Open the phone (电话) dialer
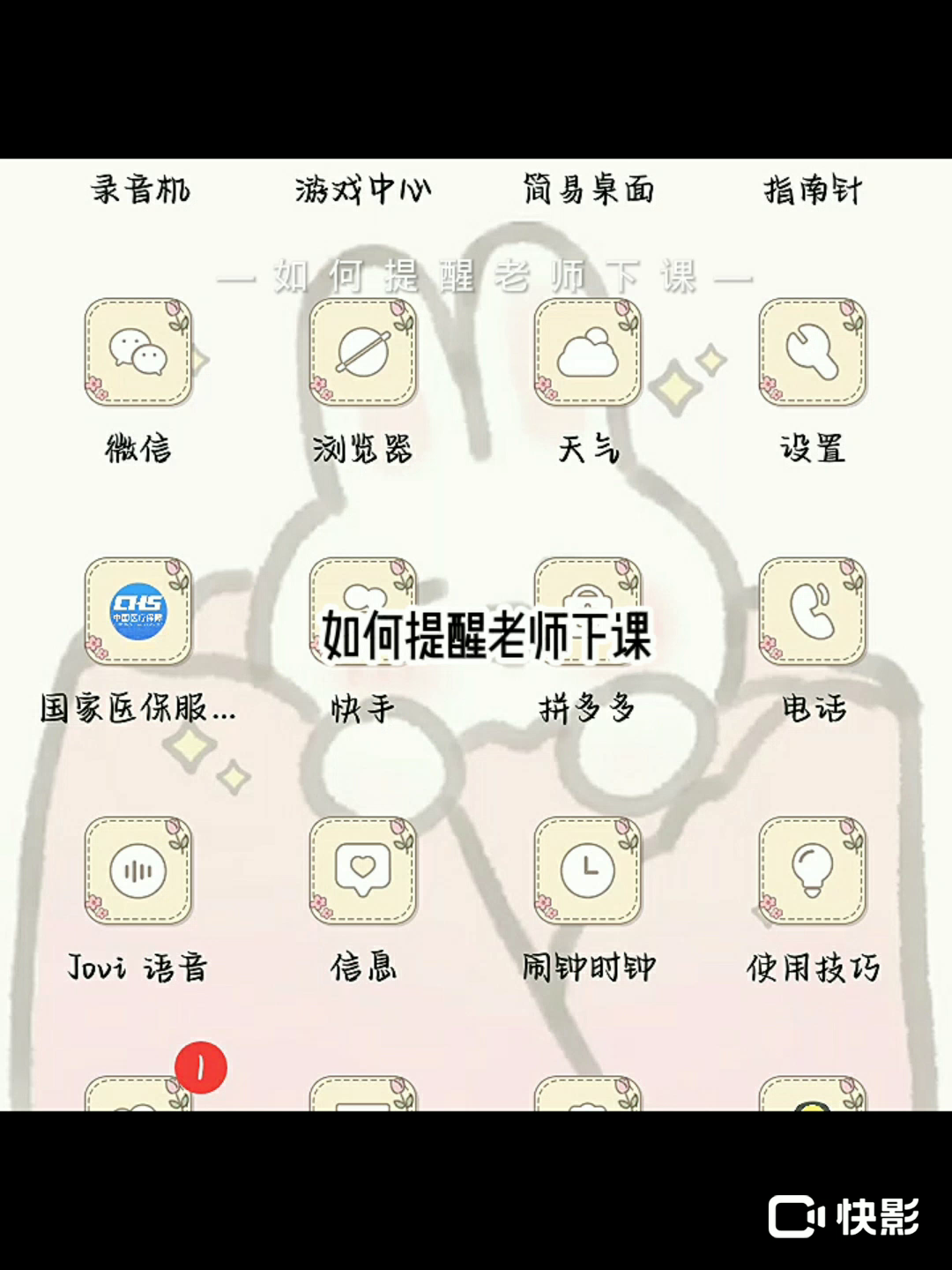 tap(813, 611)
